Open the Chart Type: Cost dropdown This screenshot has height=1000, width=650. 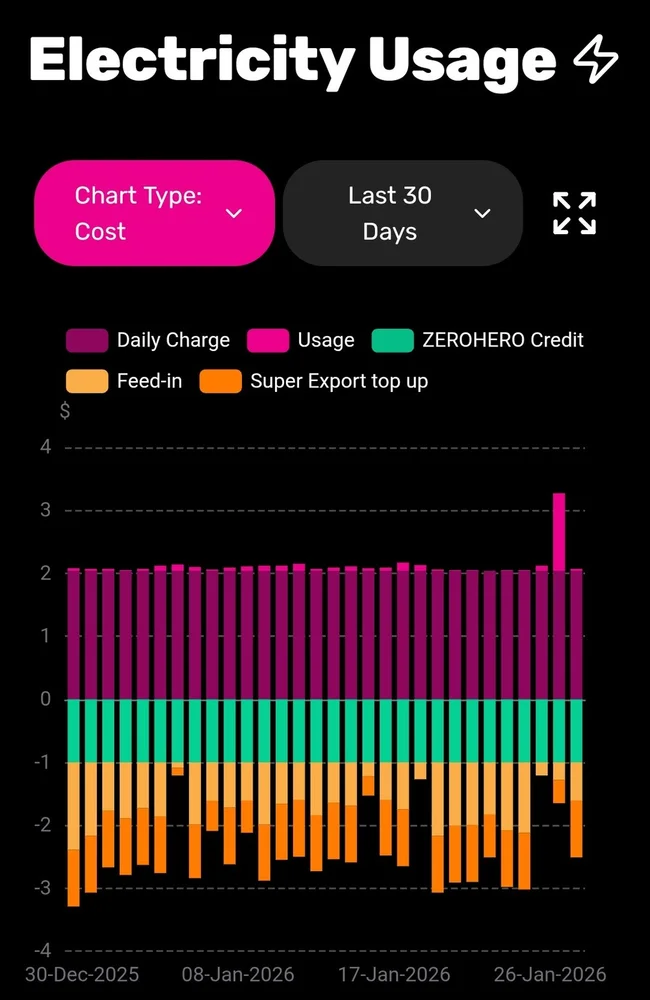tap(154, 213)
